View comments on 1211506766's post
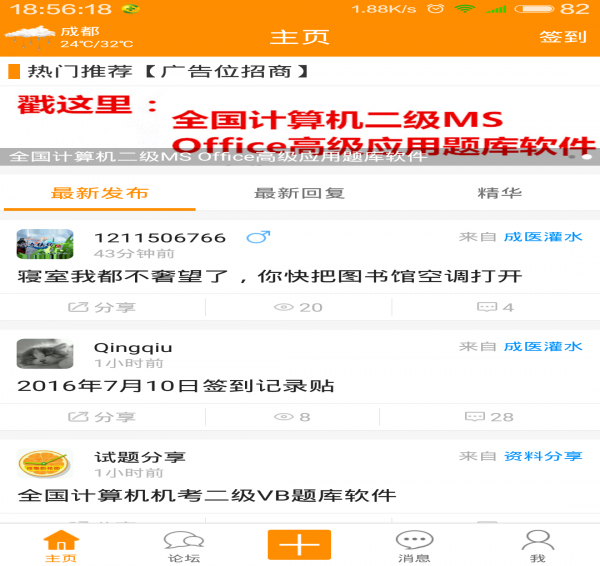600x566 pixels. click(496, 307)
